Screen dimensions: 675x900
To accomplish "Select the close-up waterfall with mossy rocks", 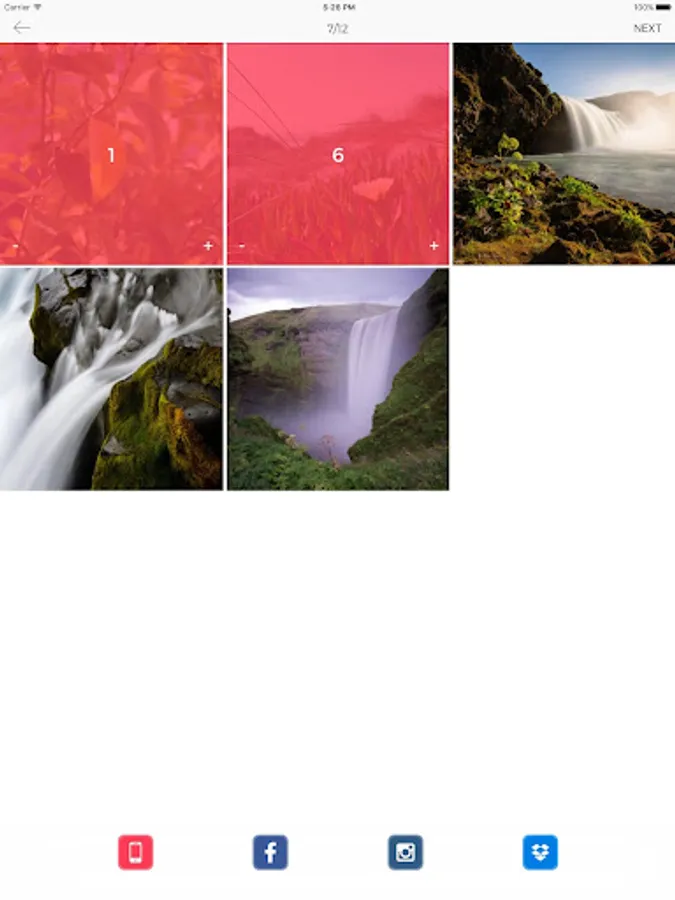I will coord(111,379).
